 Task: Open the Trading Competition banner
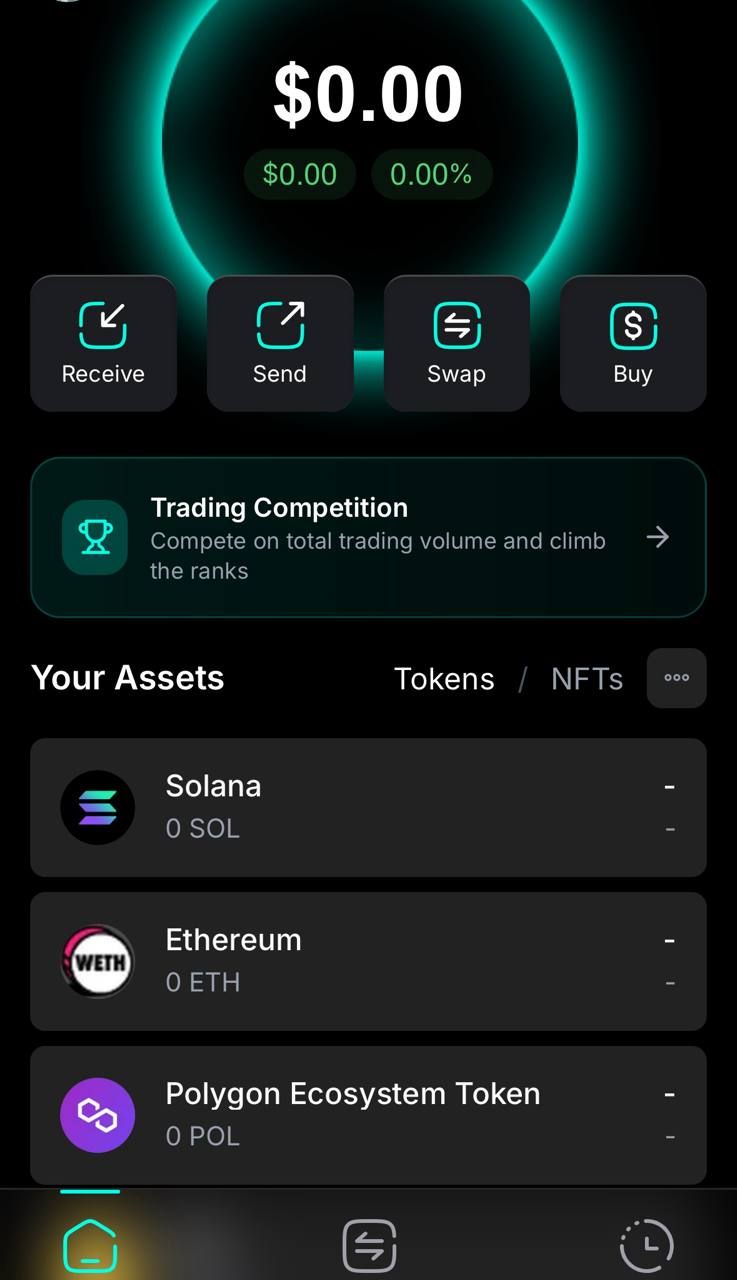tap(368, 537)
